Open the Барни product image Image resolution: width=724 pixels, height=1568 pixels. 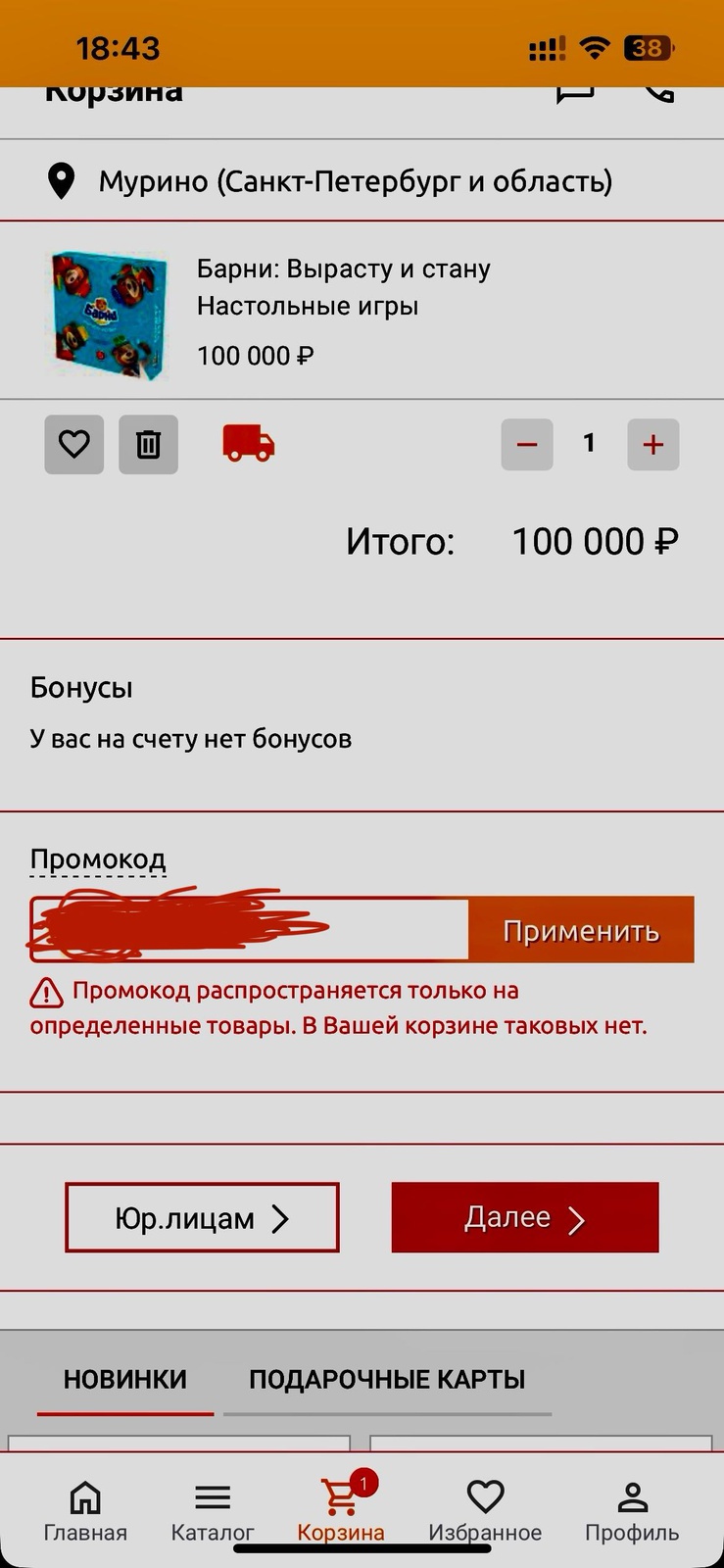pyautogui.click(x=109, y=314)
